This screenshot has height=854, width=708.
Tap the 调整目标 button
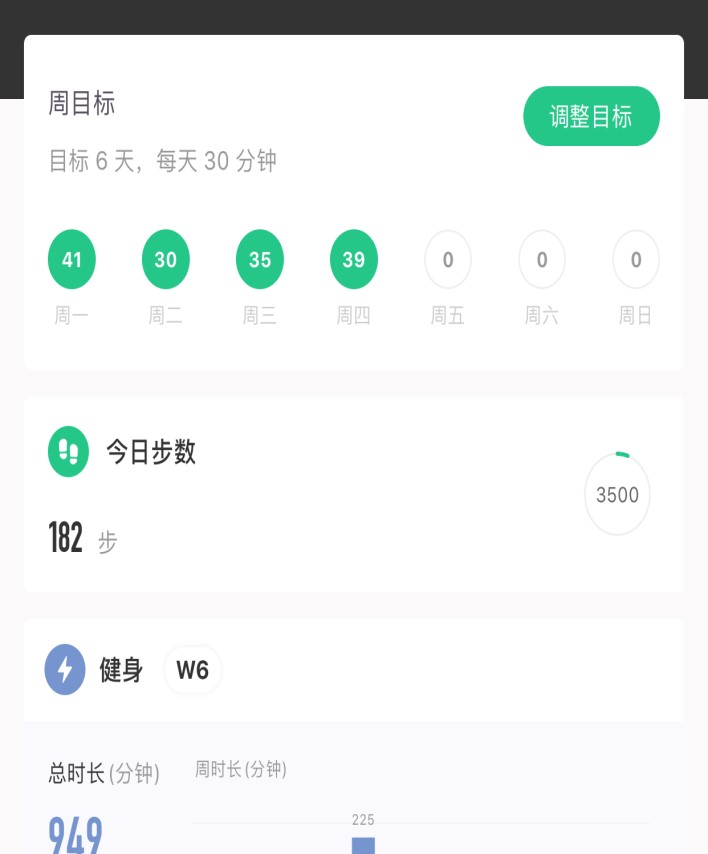[x=591, y=116]
